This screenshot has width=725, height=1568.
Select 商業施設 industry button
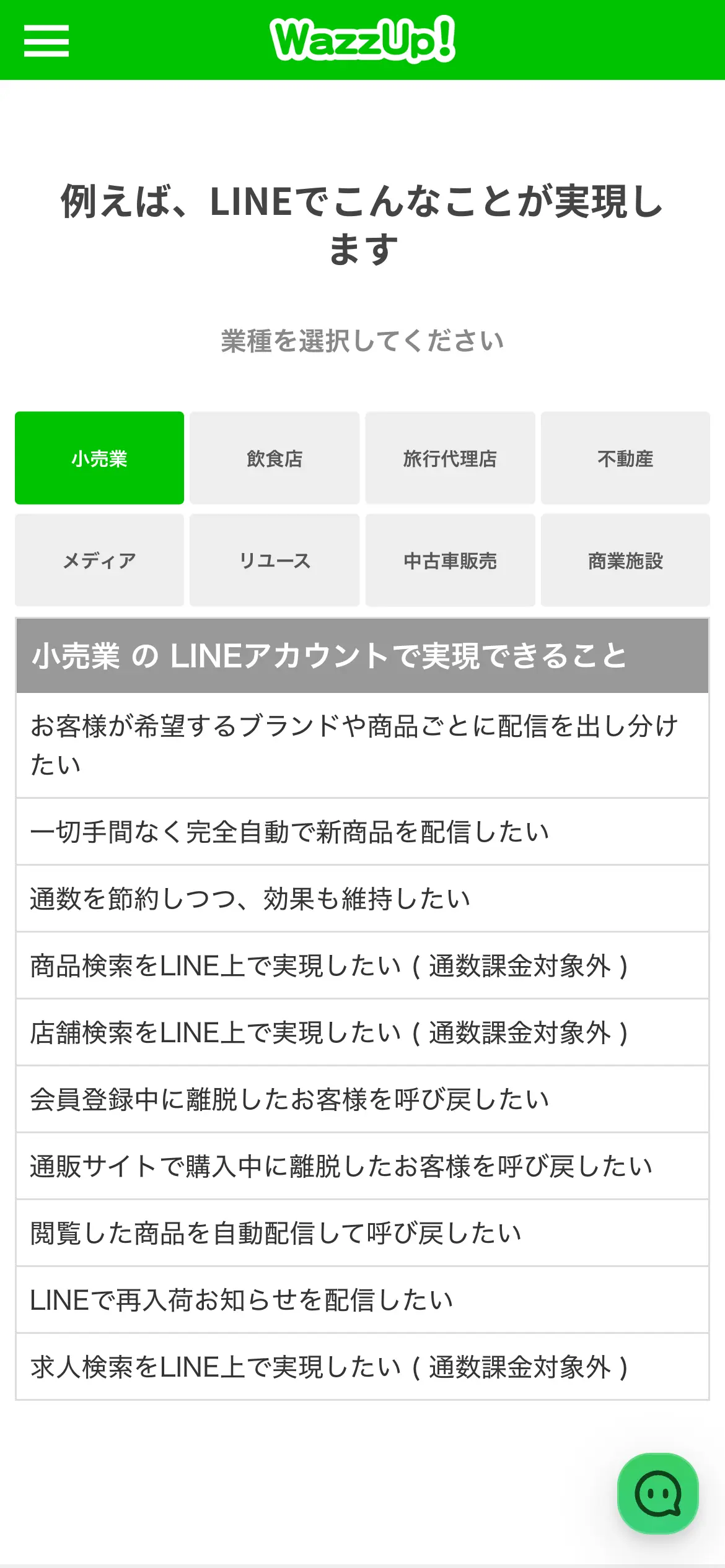tap(625, 560)
